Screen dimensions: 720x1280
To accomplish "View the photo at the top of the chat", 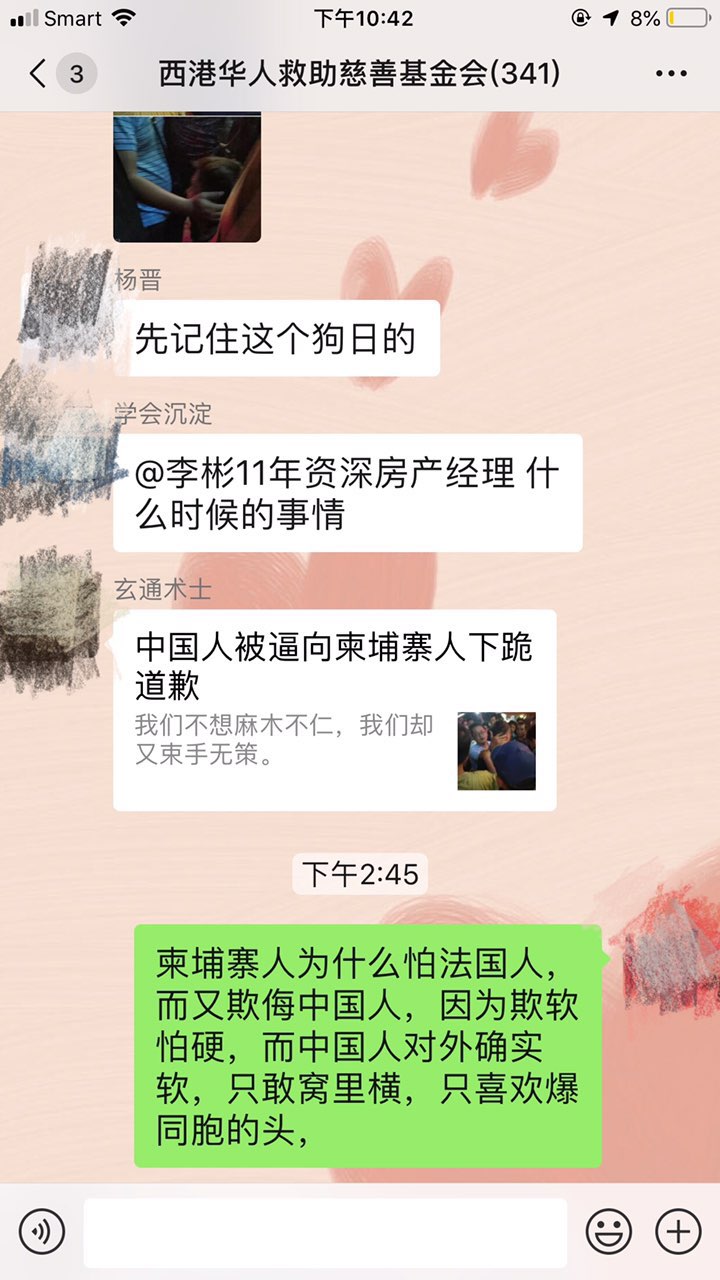I will point(186,176).
